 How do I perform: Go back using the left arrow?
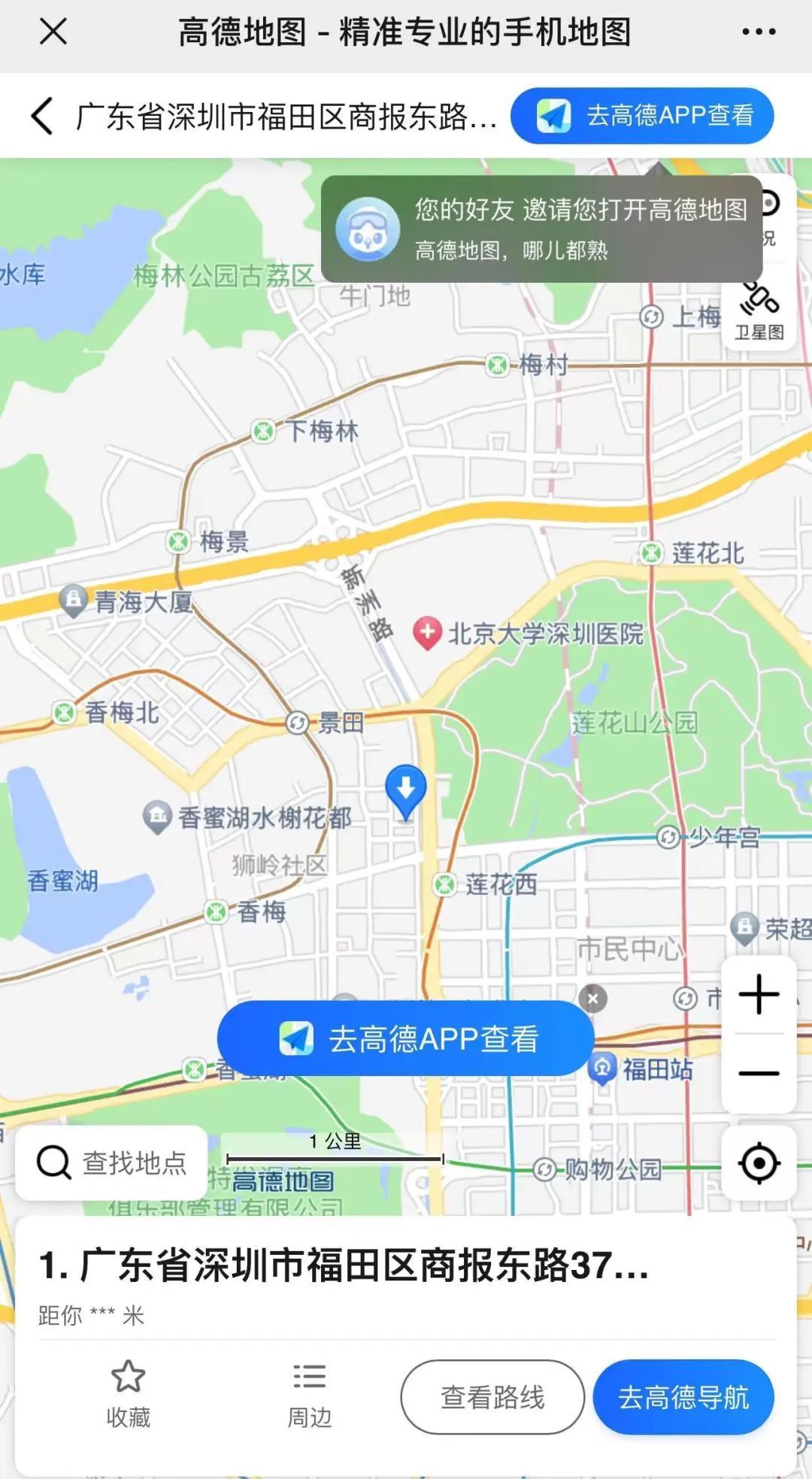coord(43,117)
